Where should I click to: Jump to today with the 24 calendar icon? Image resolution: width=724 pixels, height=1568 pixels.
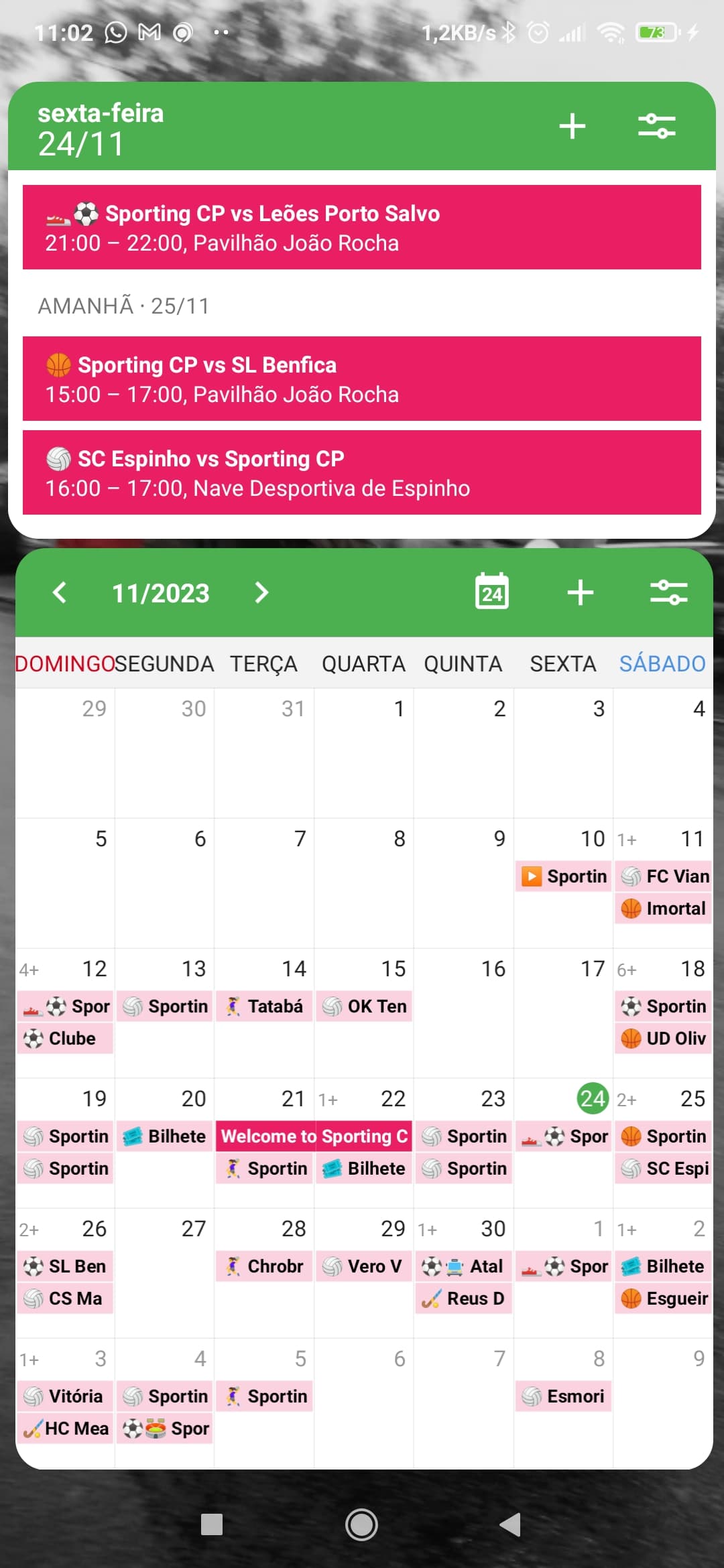point(491,592)
